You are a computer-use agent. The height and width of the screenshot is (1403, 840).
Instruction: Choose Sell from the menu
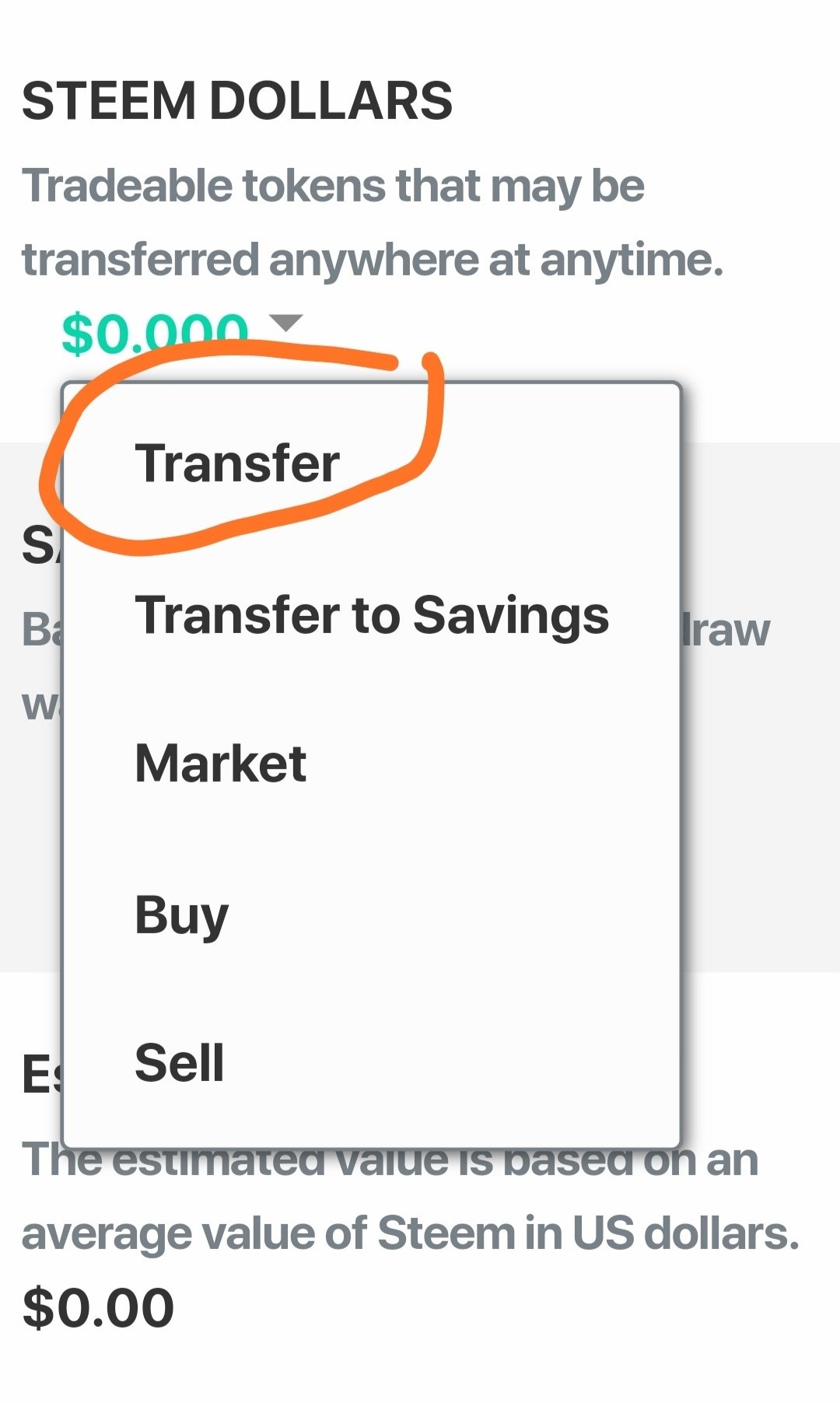coord(180,1063)
